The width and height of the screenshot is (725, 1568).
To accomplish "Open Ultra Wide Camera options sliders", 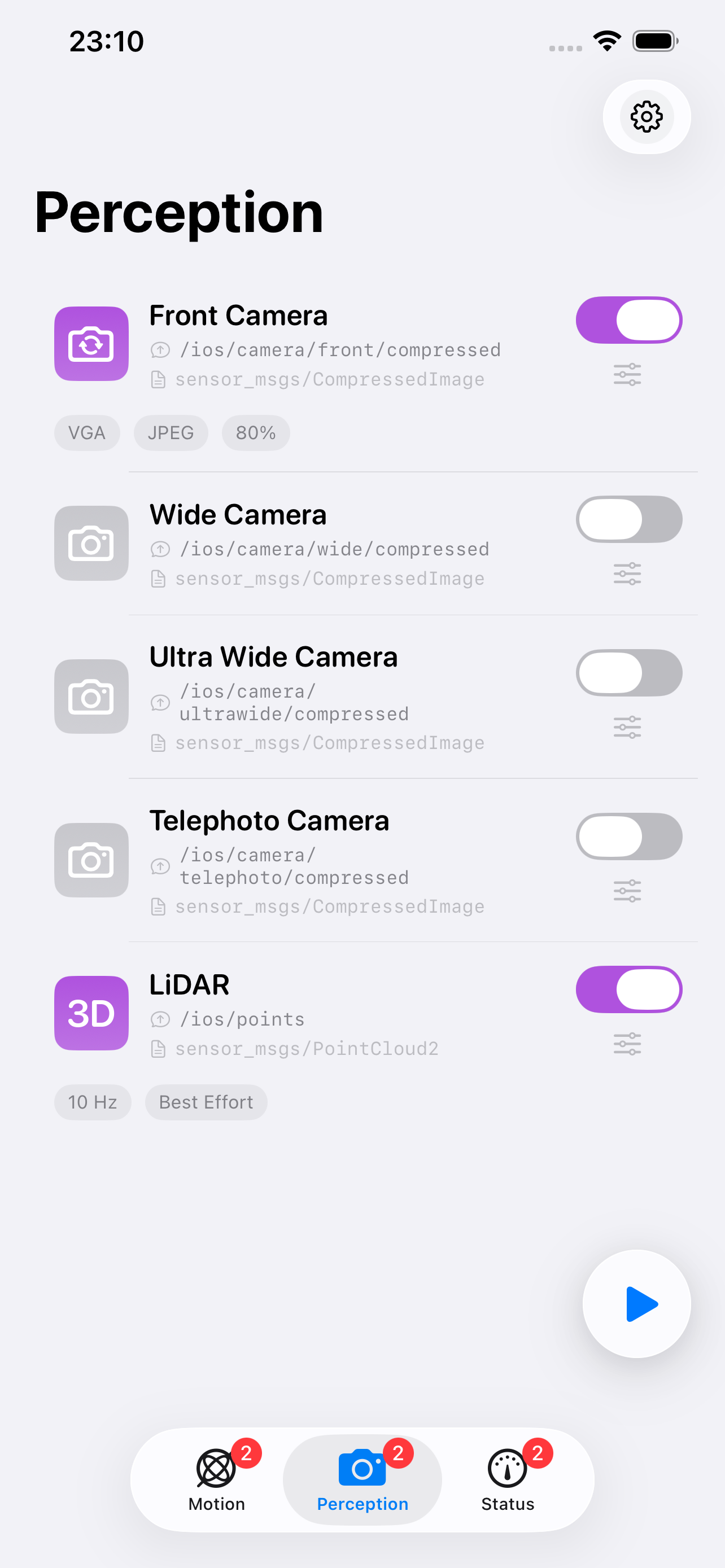I will 627,727.
